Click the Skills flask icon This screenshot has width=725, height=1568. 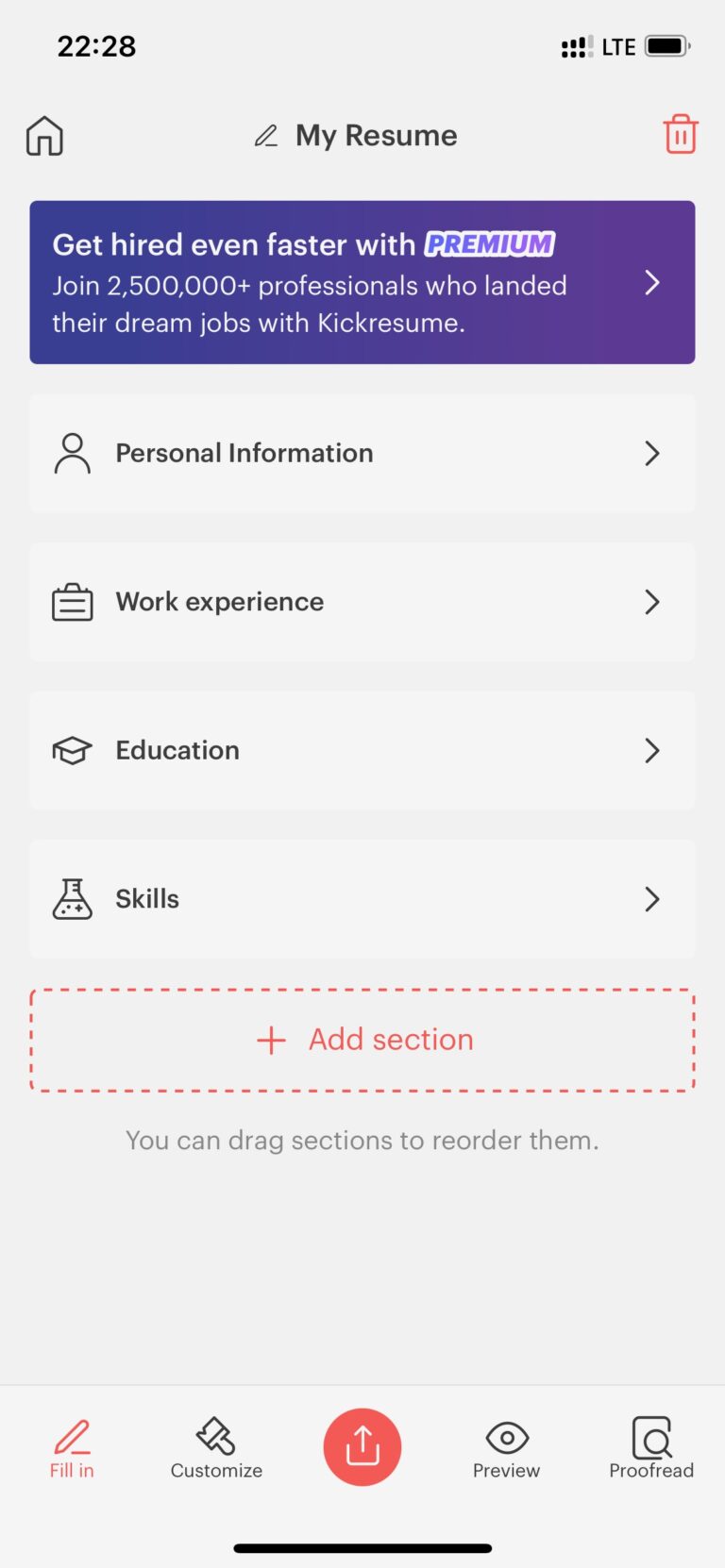pyautogui.click(x=72, y=899)
